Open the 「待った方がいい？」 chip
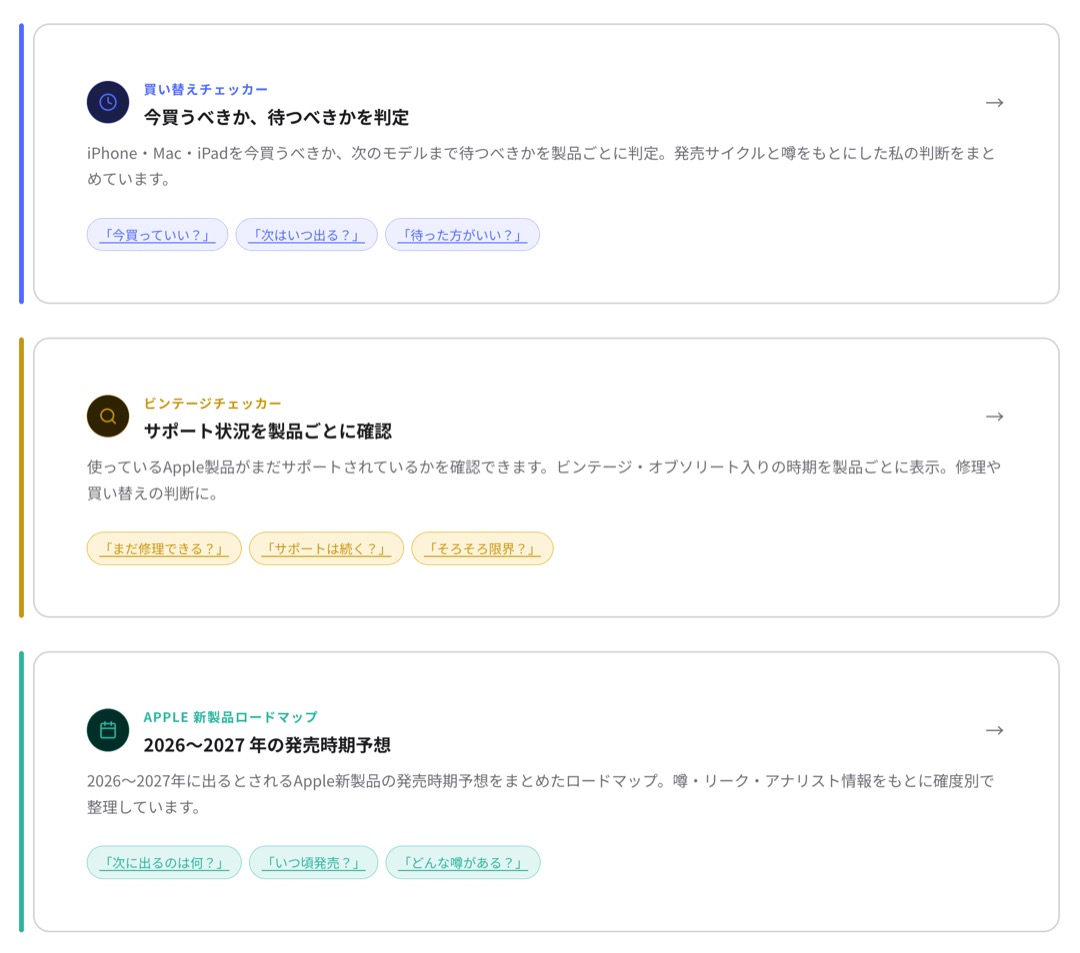1080x953 pixels. point(462,235)
